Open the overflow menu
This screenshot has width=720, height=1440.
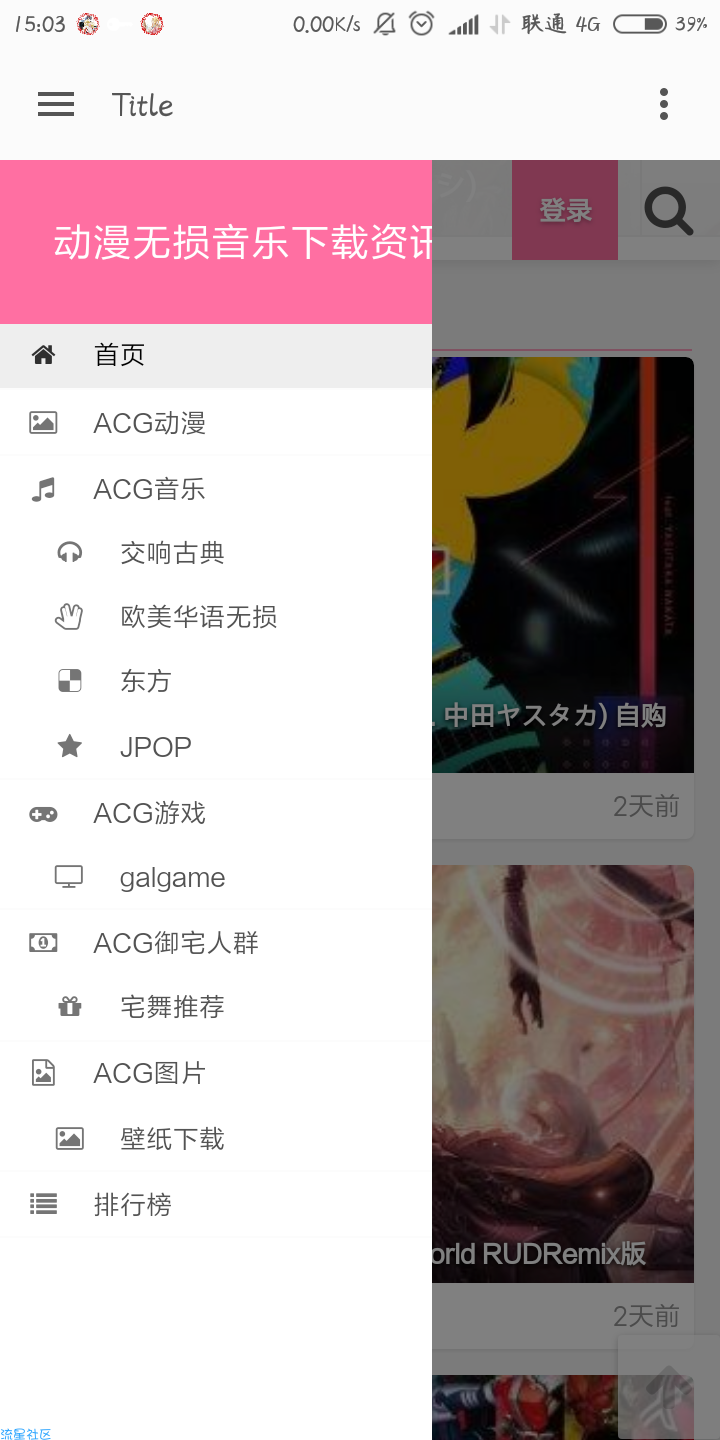[664, 104]
